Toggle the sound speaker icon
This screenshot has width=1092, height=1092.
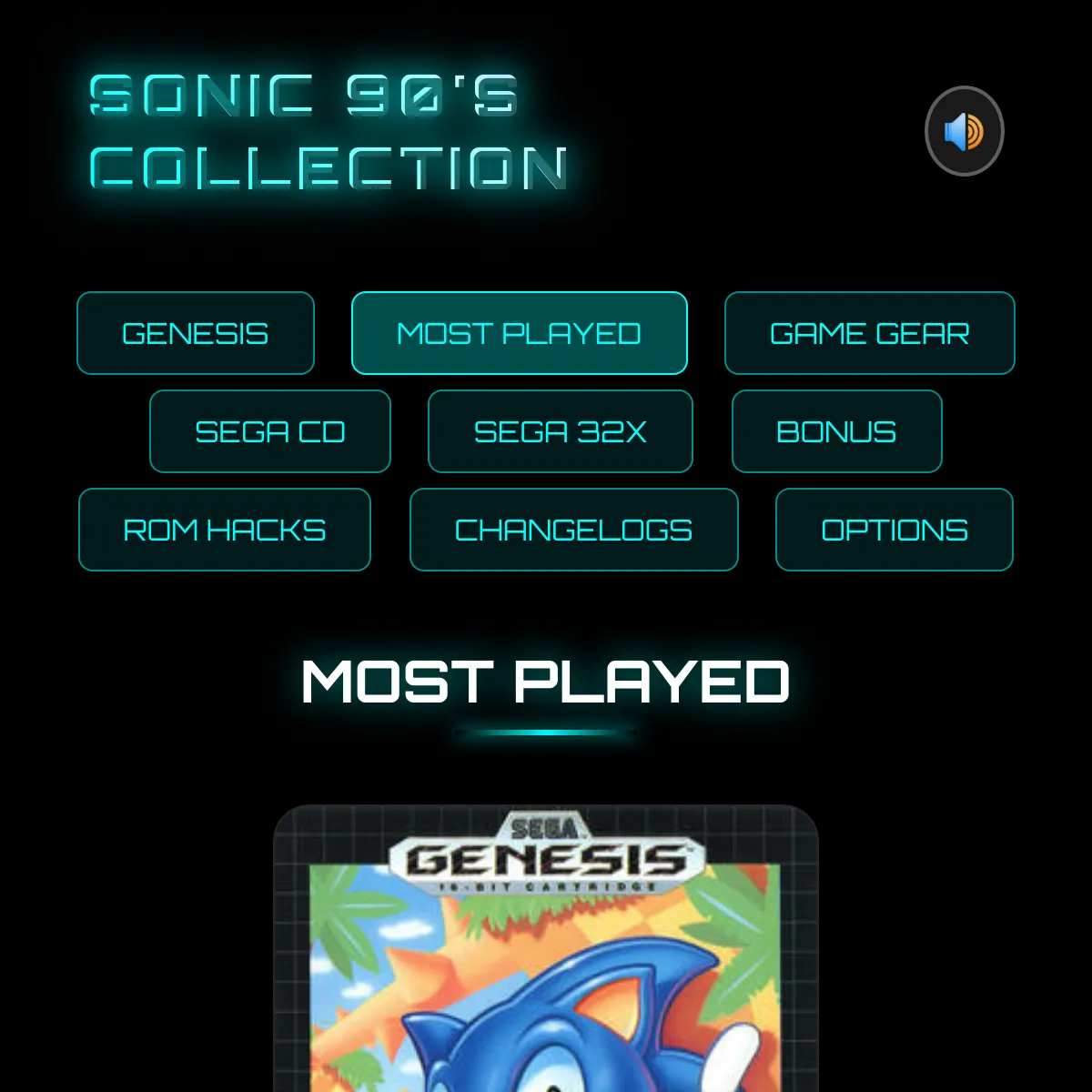pos(964,131)
